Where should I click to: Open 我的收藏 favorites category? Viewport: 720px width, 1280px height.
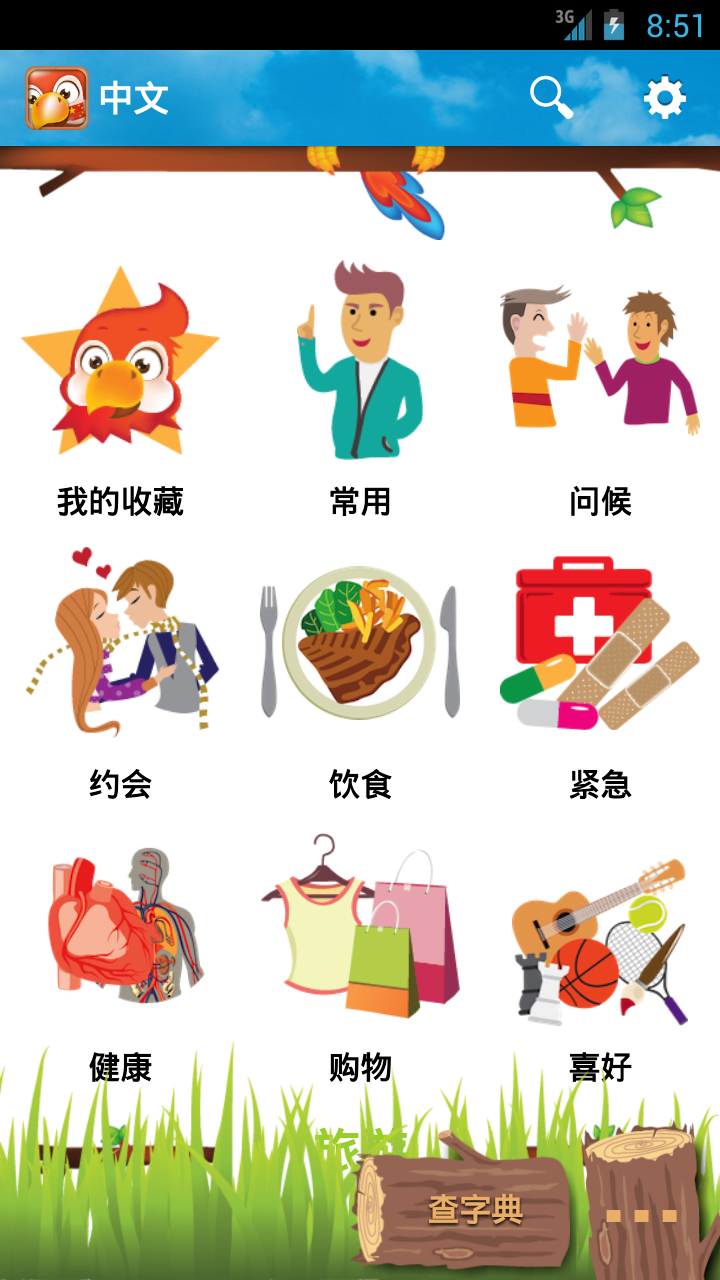click(x=120, y=390)
